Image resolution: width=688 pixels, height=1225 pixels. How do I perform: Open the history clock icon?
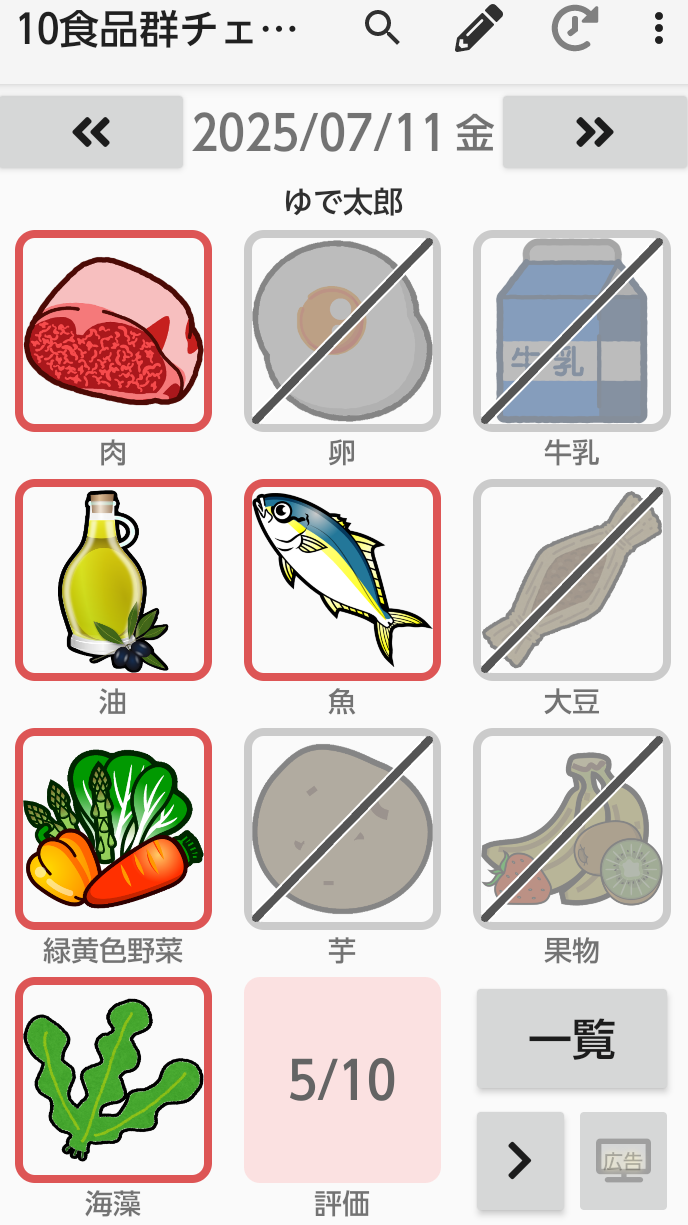click(575, 30)
